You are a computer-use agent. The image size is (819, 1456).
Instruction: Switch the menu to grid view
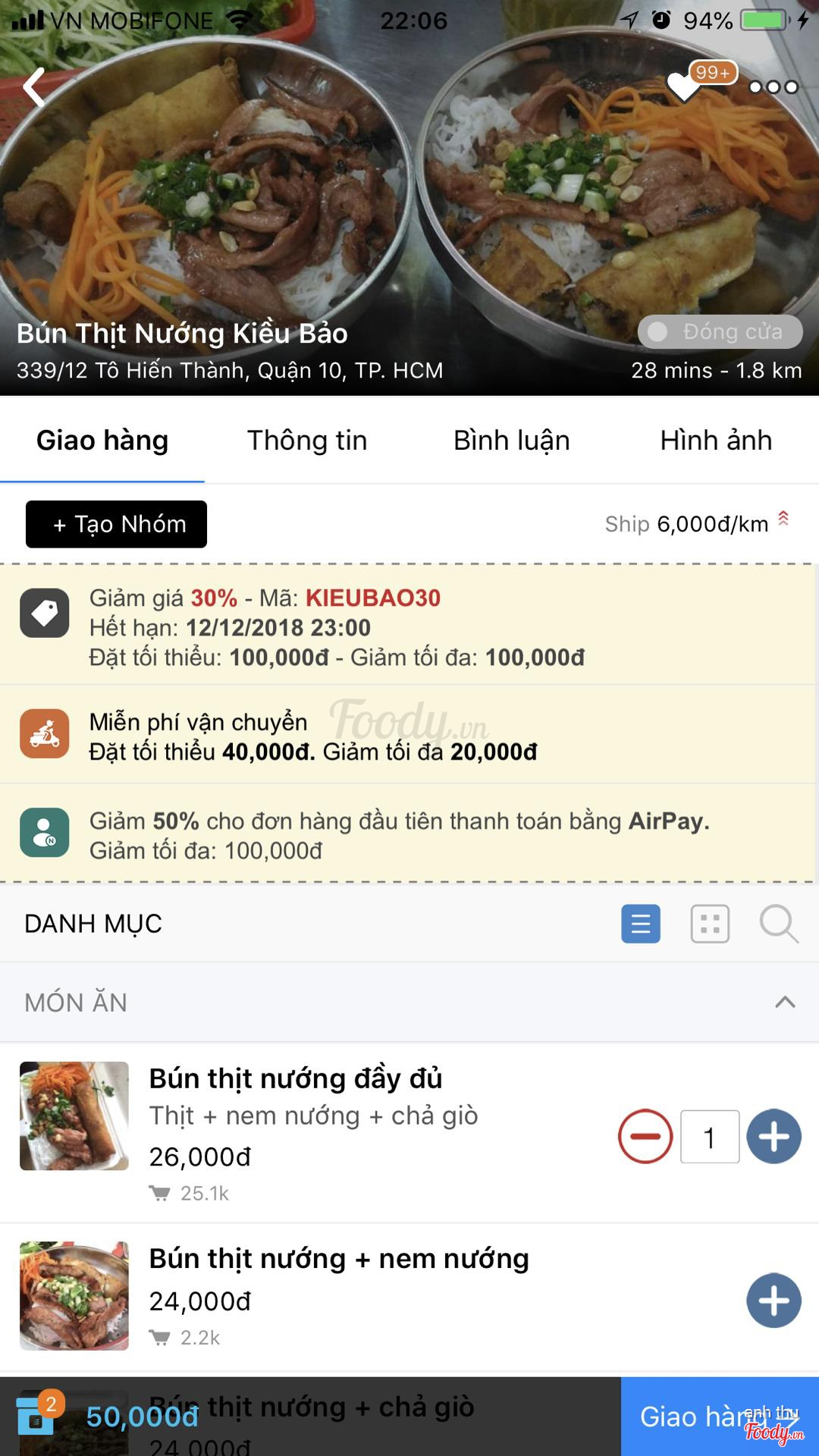point(710,924)
